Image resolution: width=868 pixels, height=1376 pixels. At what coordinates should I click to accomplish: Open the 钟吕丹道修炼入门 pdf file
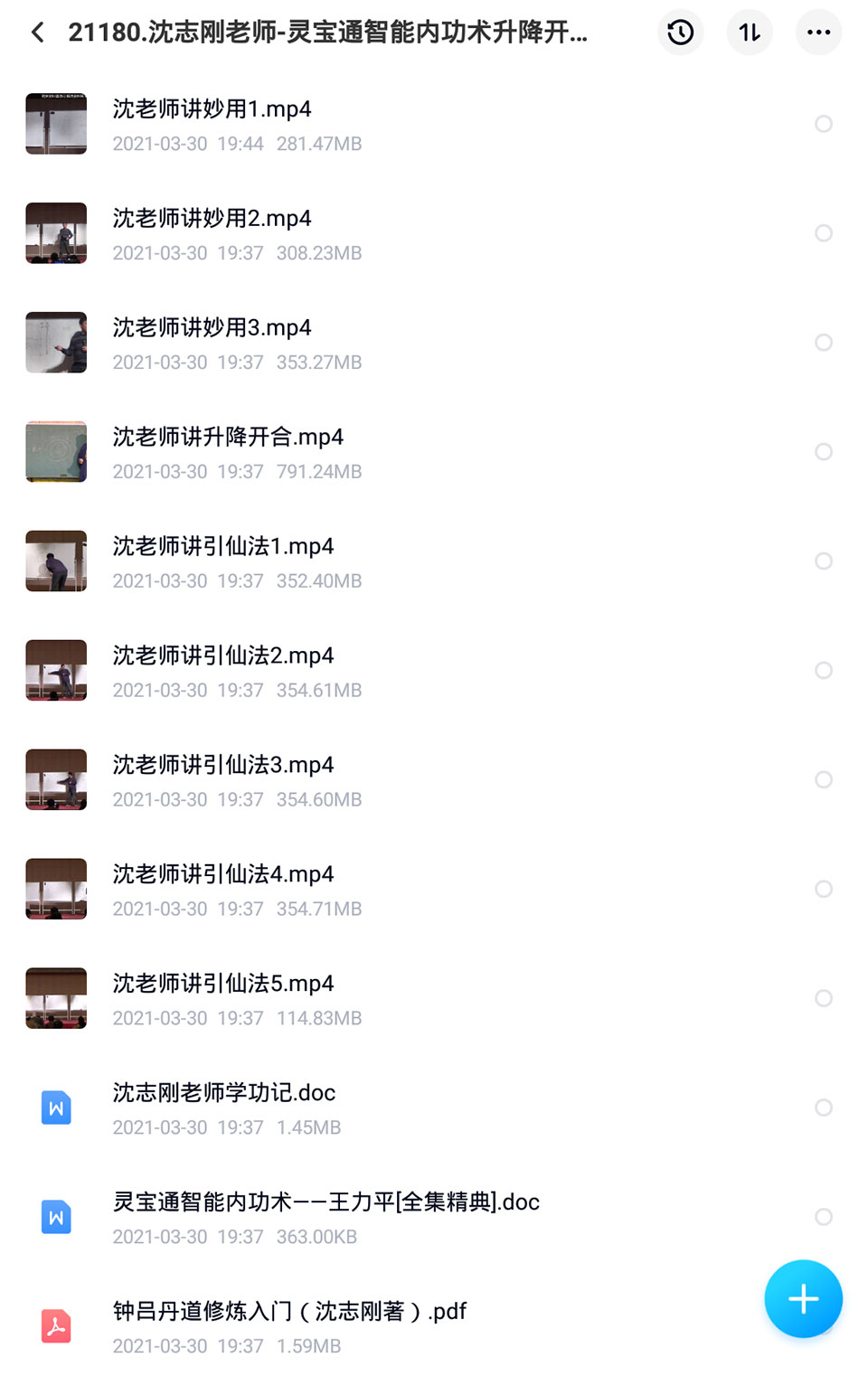289,1313
